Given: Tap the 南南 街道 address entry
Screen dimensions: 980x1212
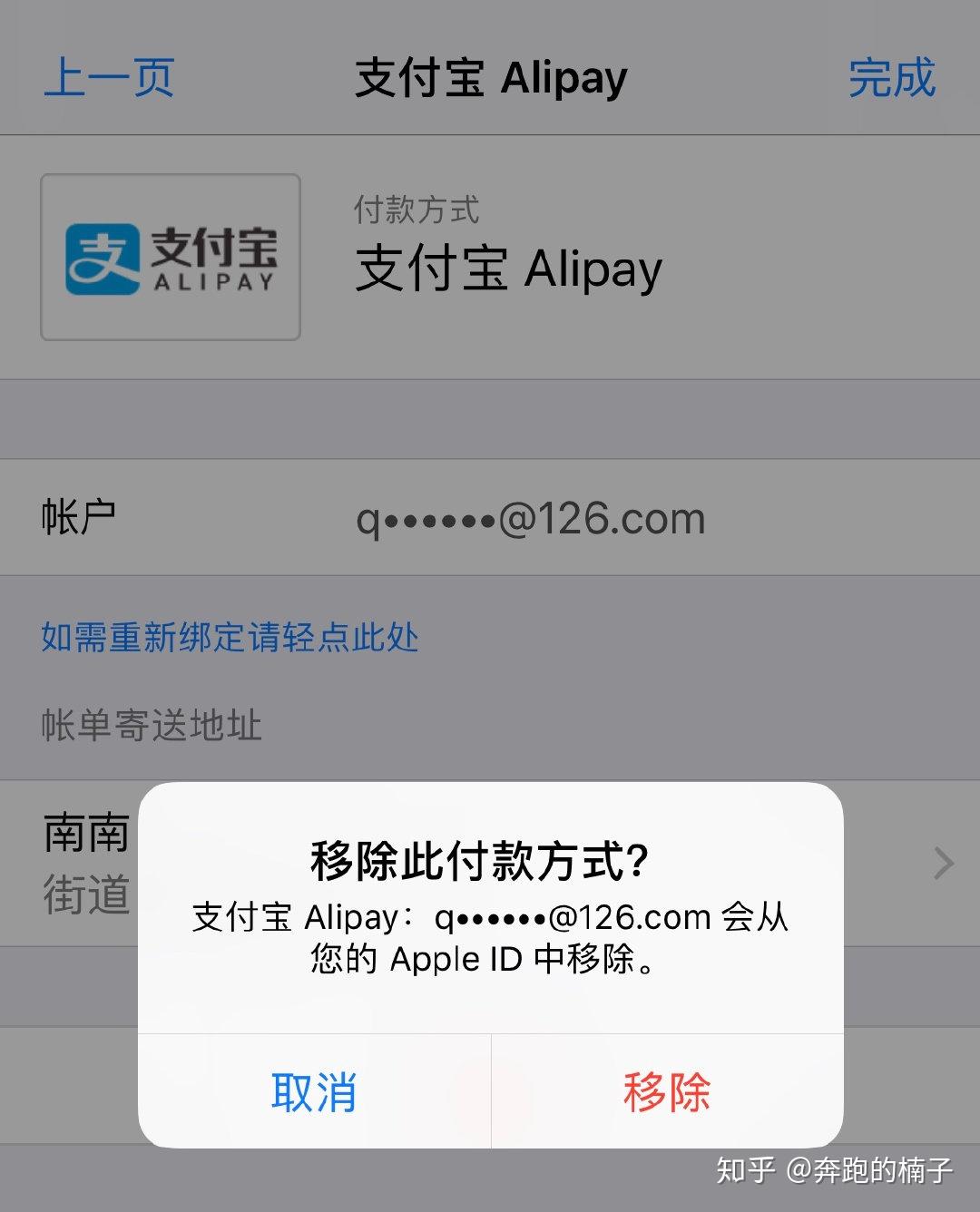Looking at the screenshot, I should tap(86, 862).
